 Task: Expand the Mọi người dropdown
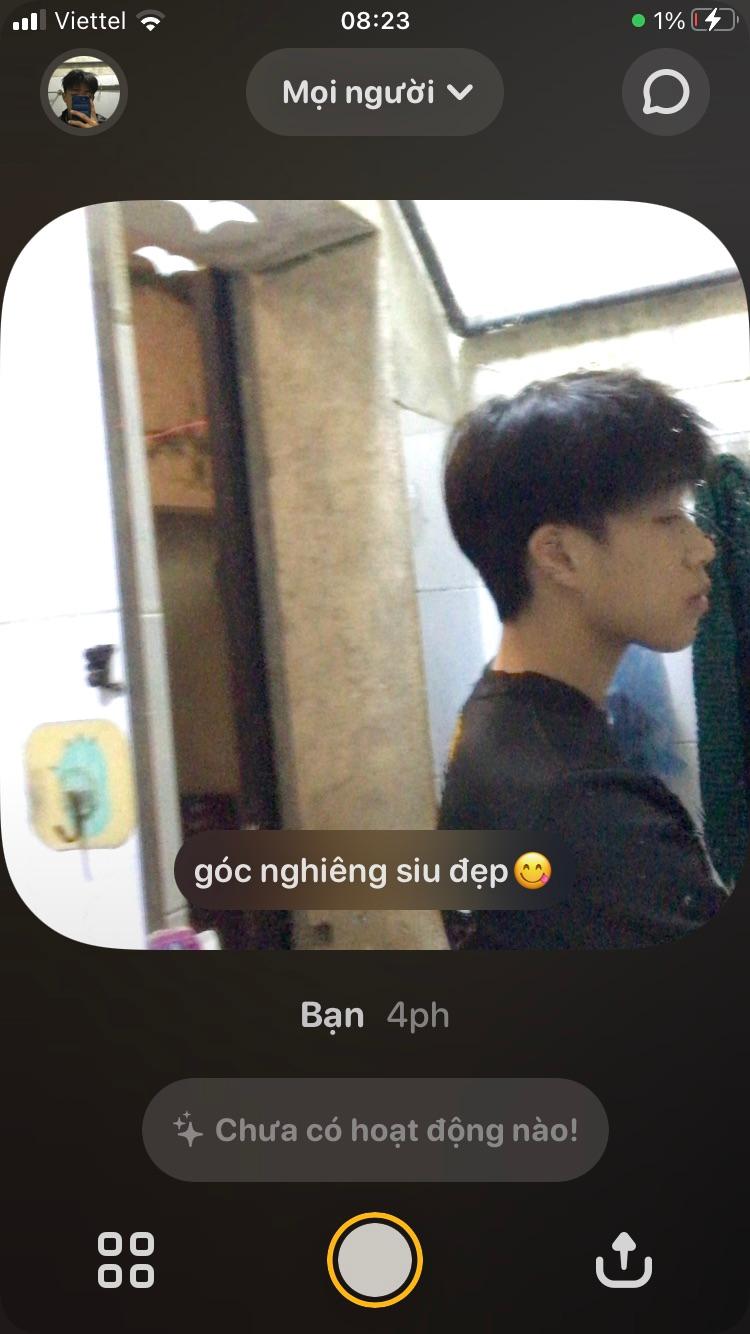coord(375,93)
